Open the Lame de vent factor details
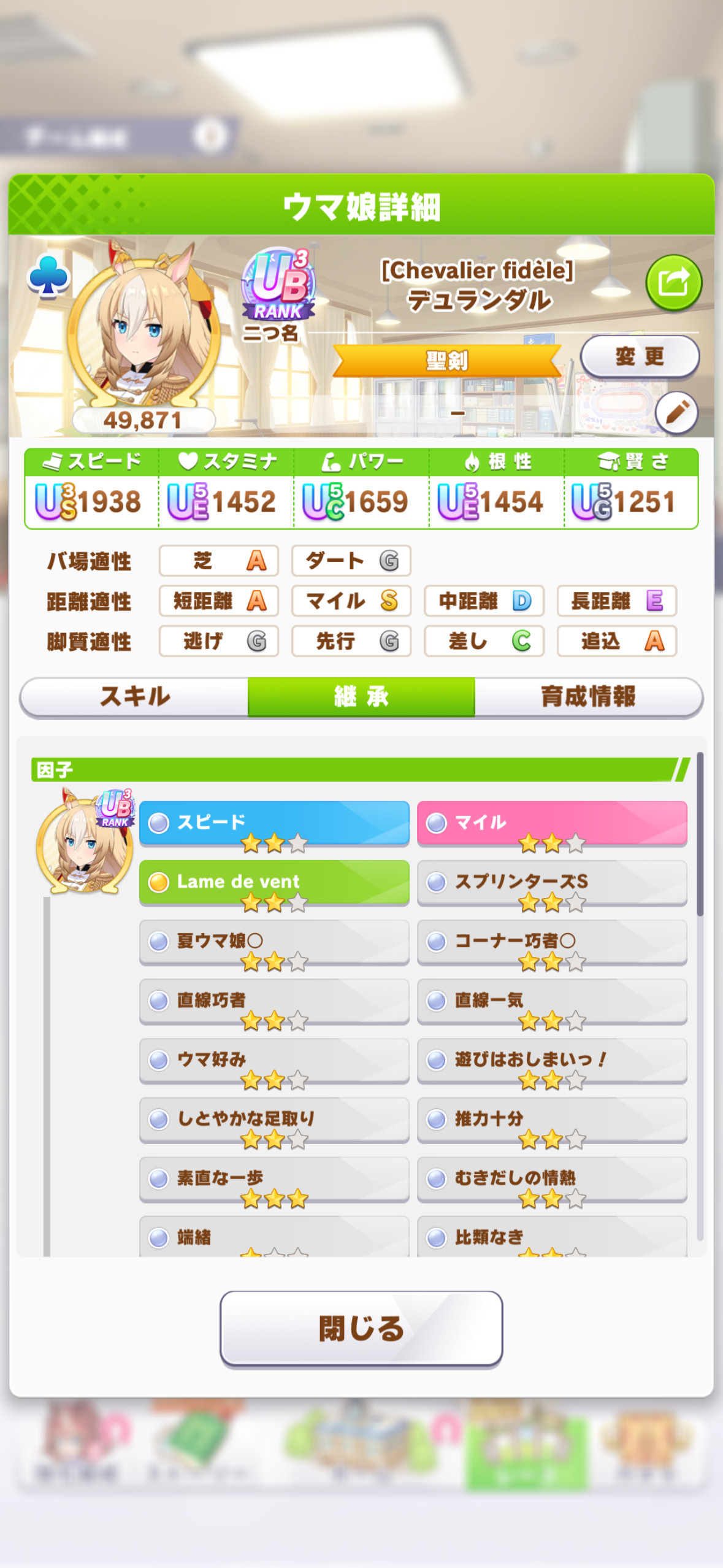Screen dimensions: 723x1568 tap(274, 882)
